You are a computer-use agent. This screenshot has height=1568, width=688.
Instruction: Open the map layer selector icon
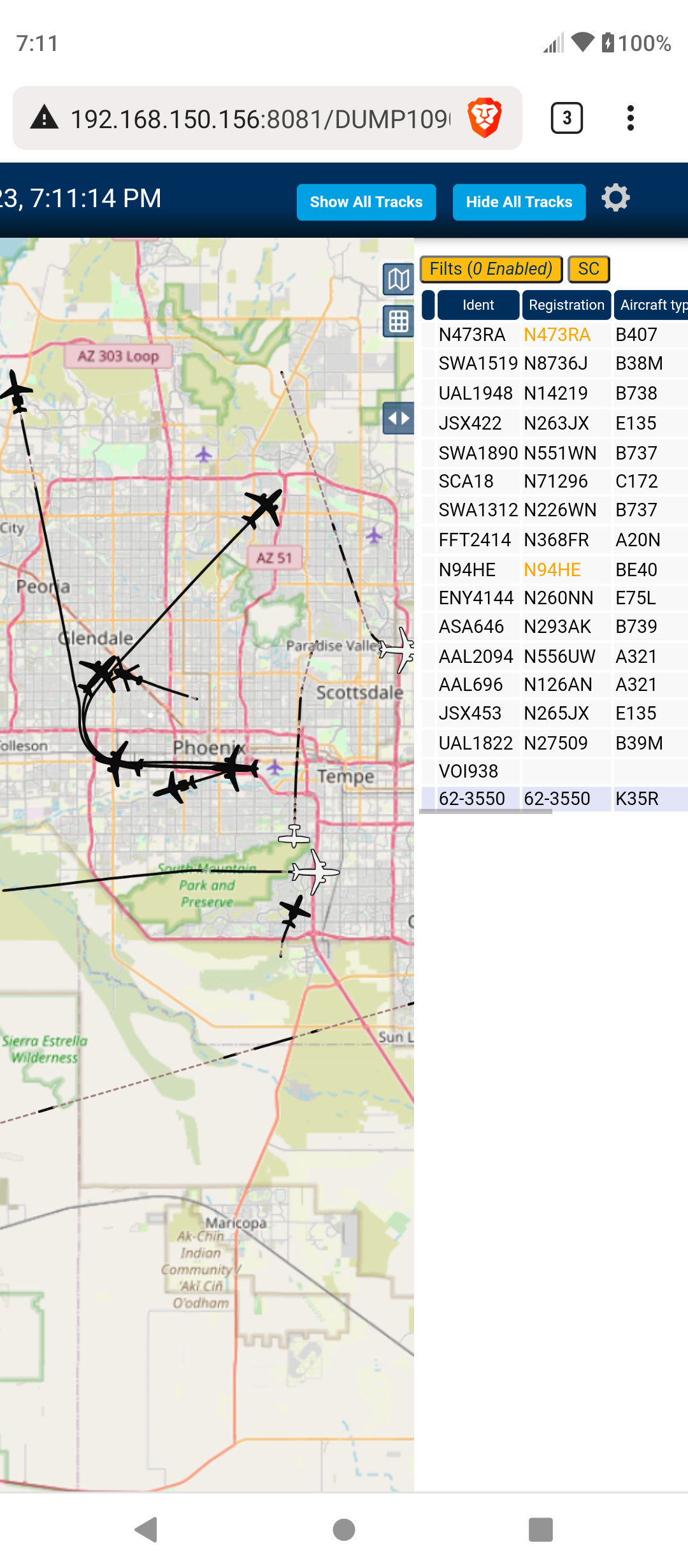(399, 279)
